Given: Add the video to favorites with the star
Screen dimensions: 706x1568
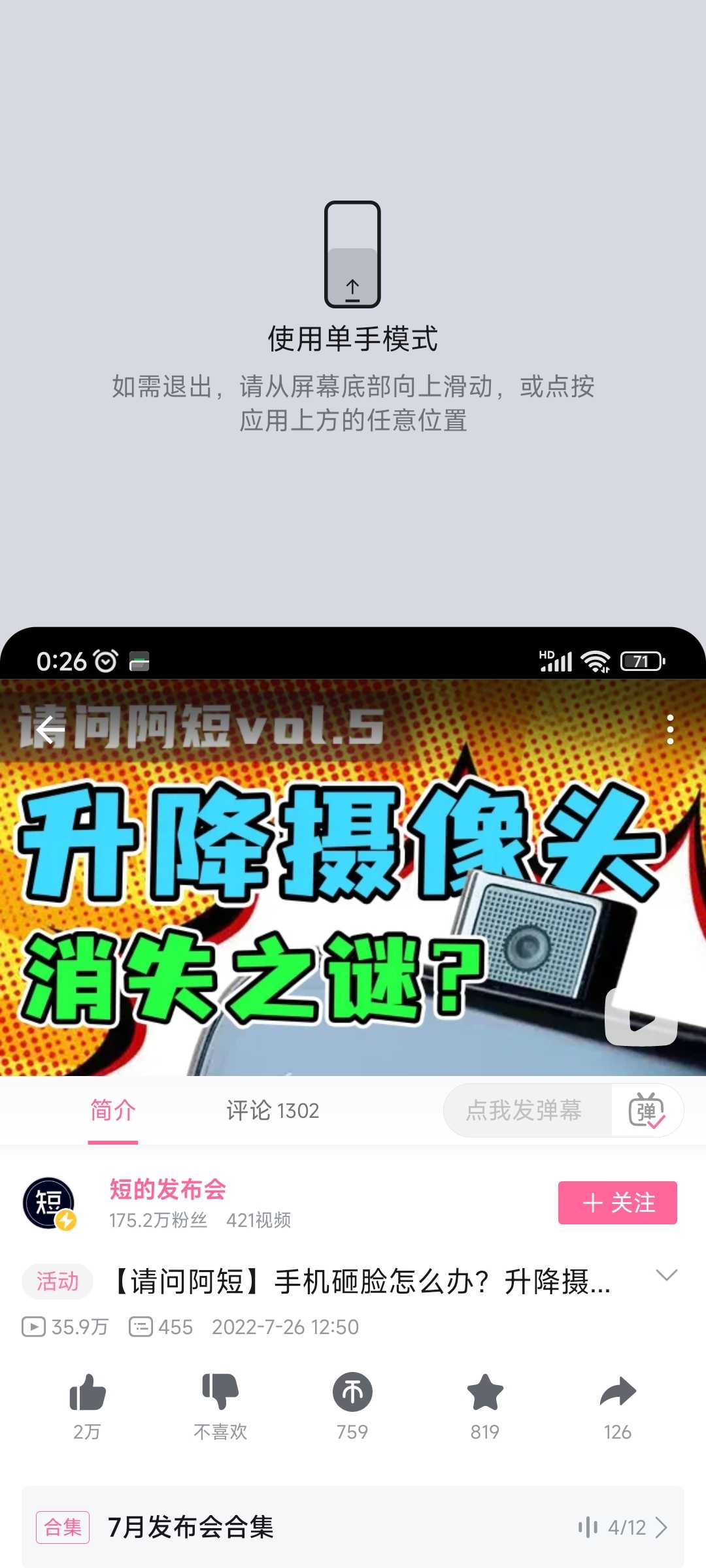Looking at the screenshot, I should (485, 1393).
